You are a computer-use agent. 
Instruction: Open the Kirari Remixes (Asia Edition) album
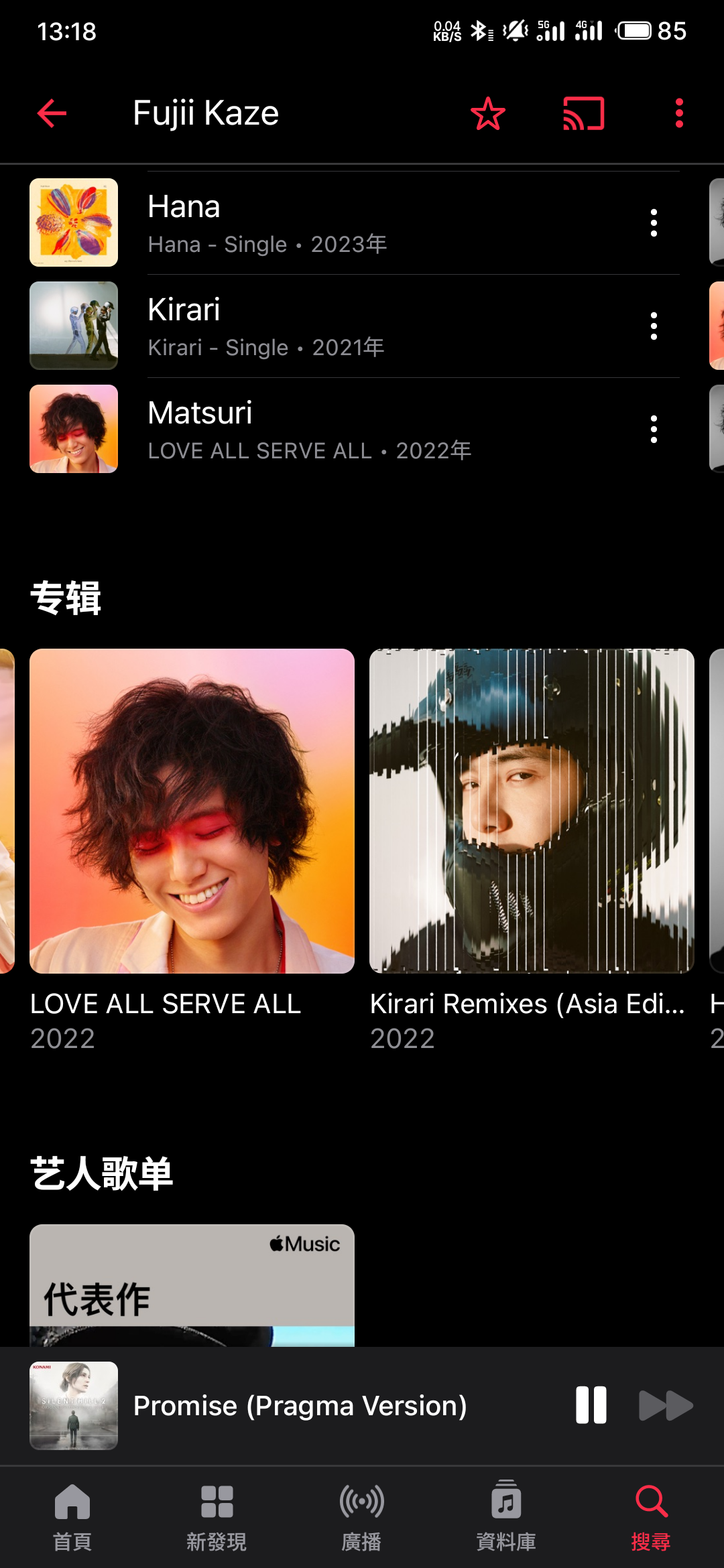coord(532,811)
